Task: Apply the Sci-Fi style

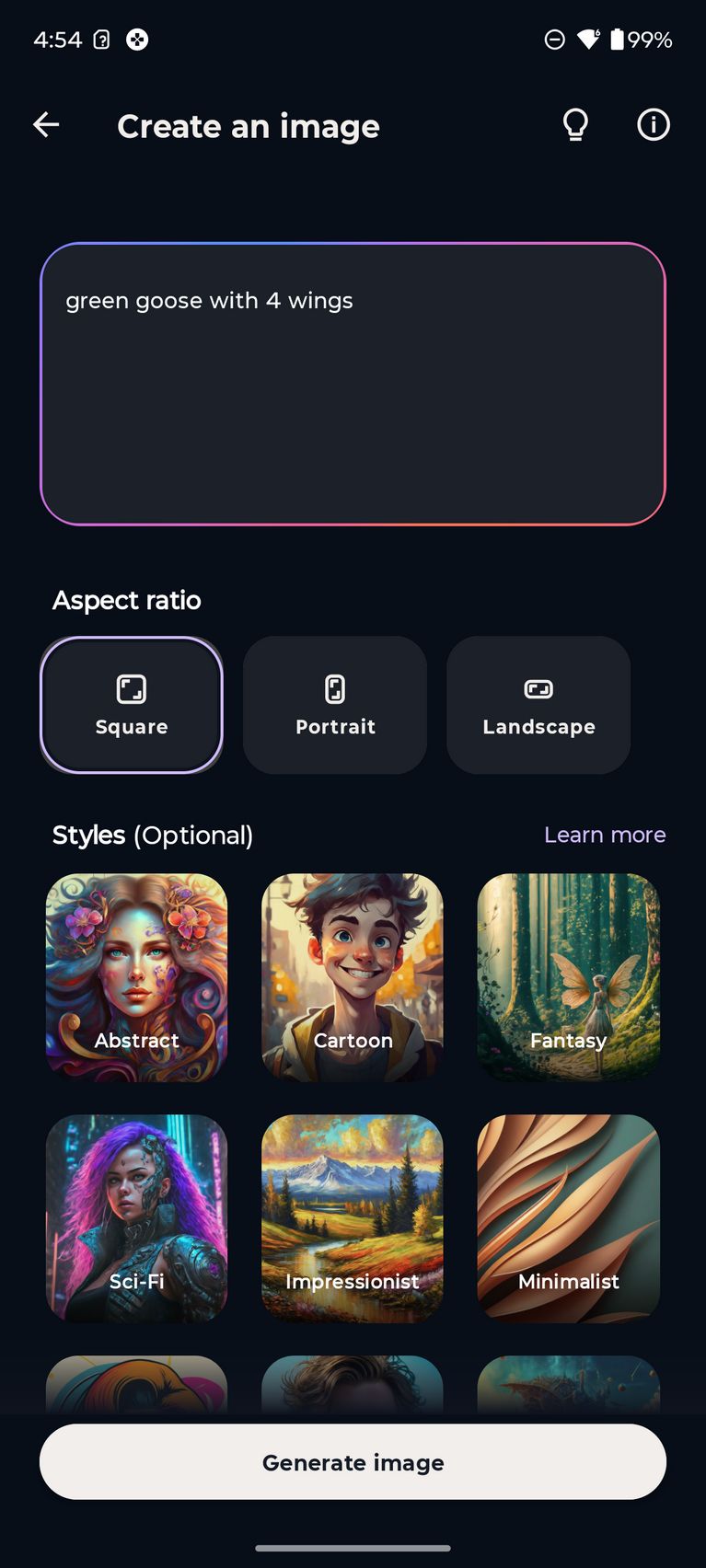Action: (136, 1218)
